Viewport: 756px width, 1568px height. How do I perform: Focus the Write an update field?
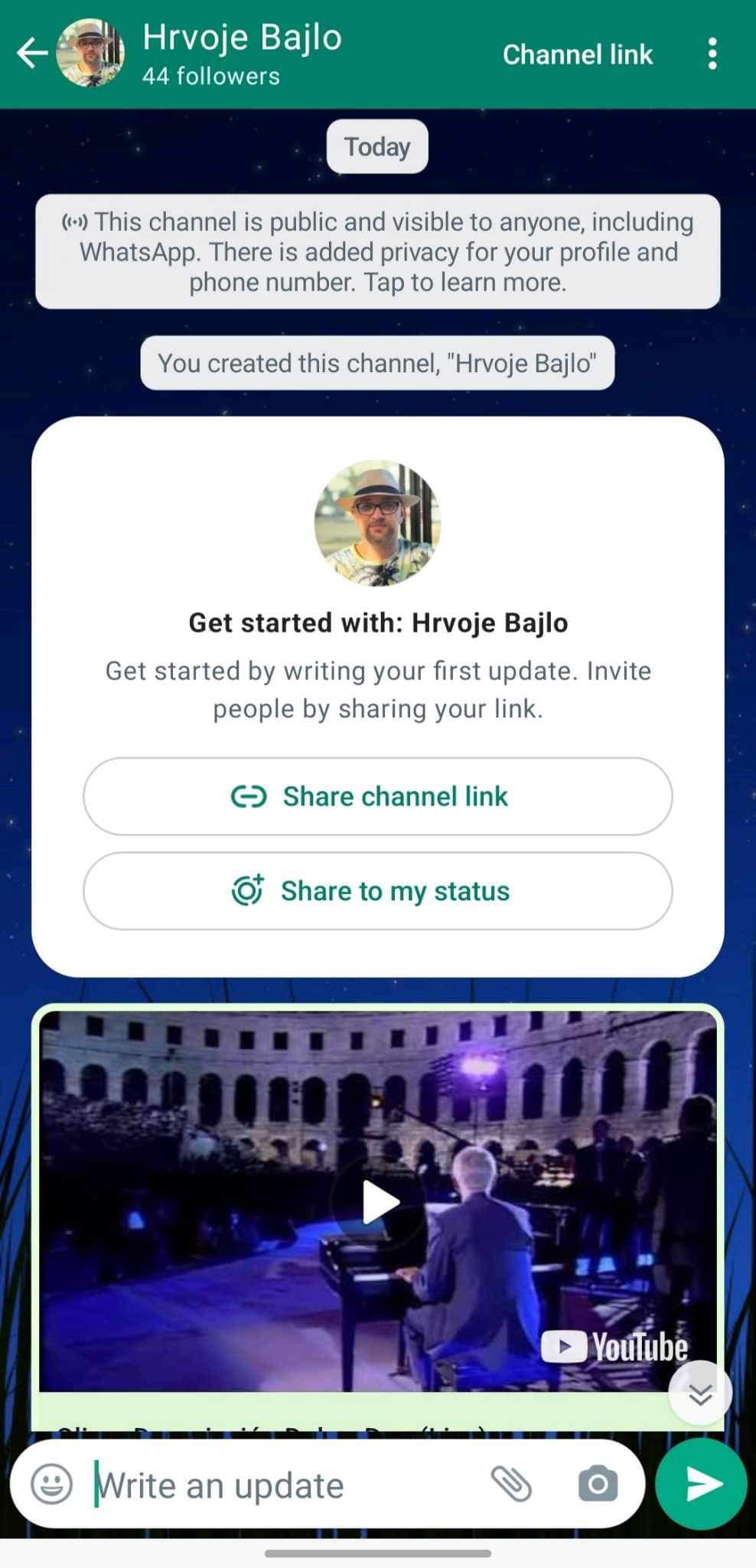tap(283, 1486)
